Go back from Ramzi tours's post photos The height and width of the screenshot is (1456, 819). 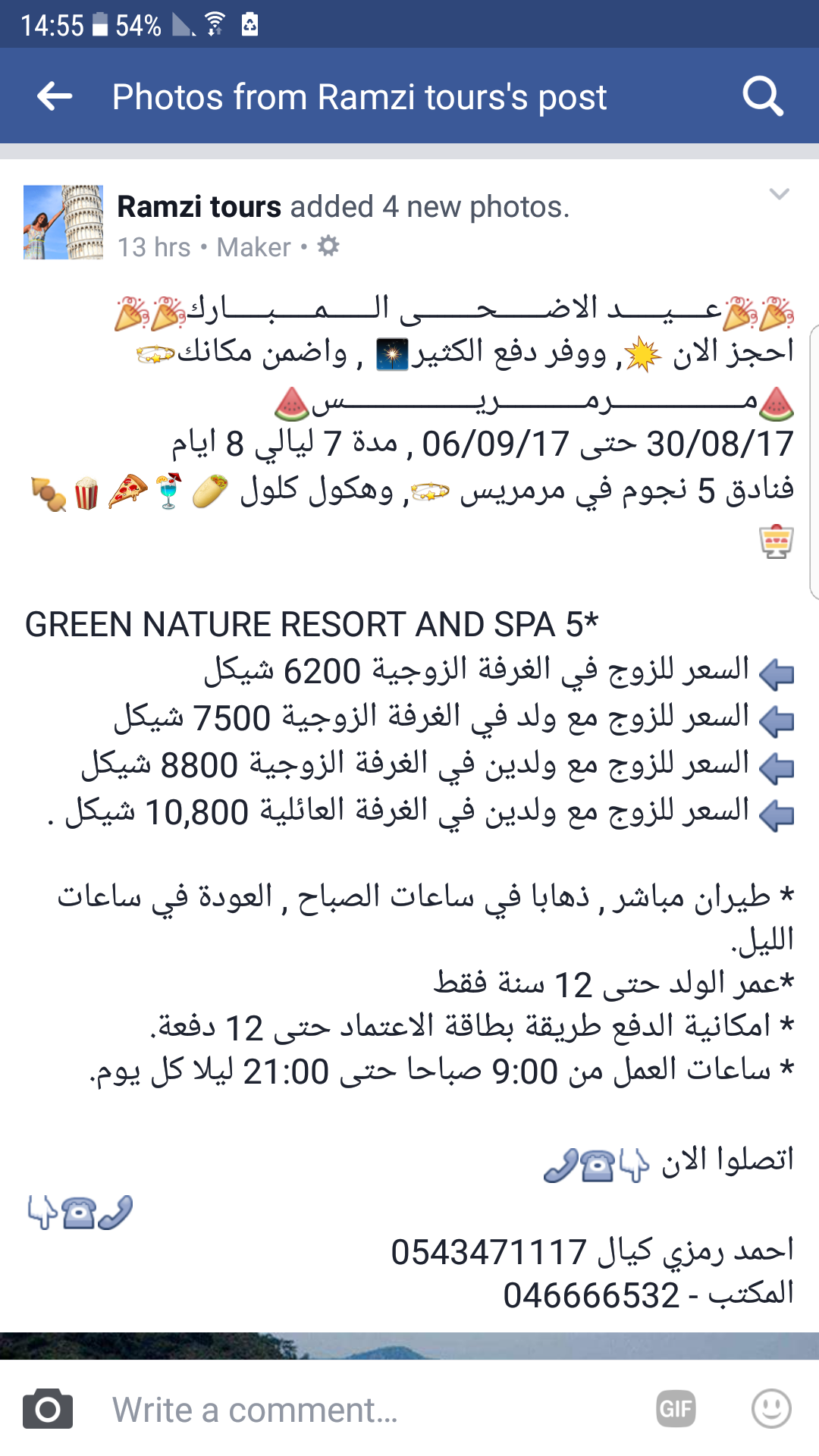(x=55, y=96)
